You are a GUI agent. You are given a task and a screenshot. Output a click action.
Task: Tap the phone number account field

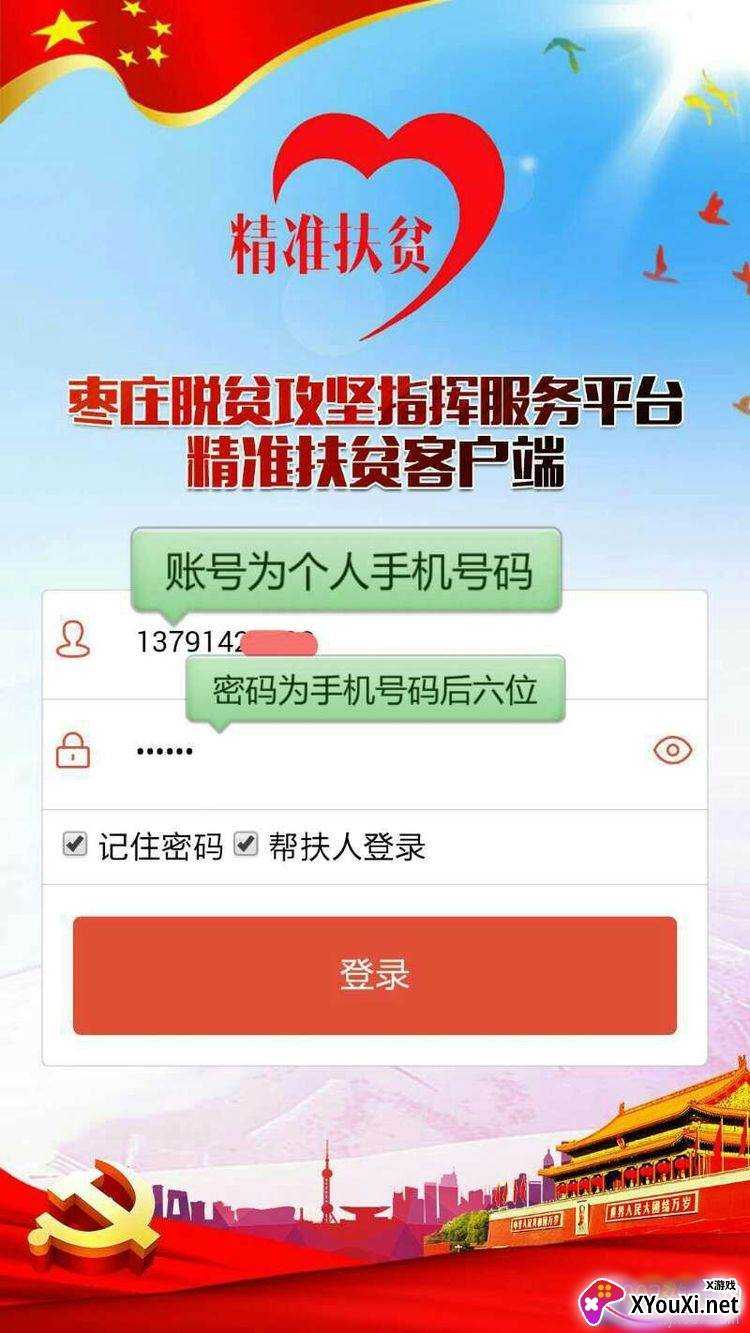click(x=400, y=642)
